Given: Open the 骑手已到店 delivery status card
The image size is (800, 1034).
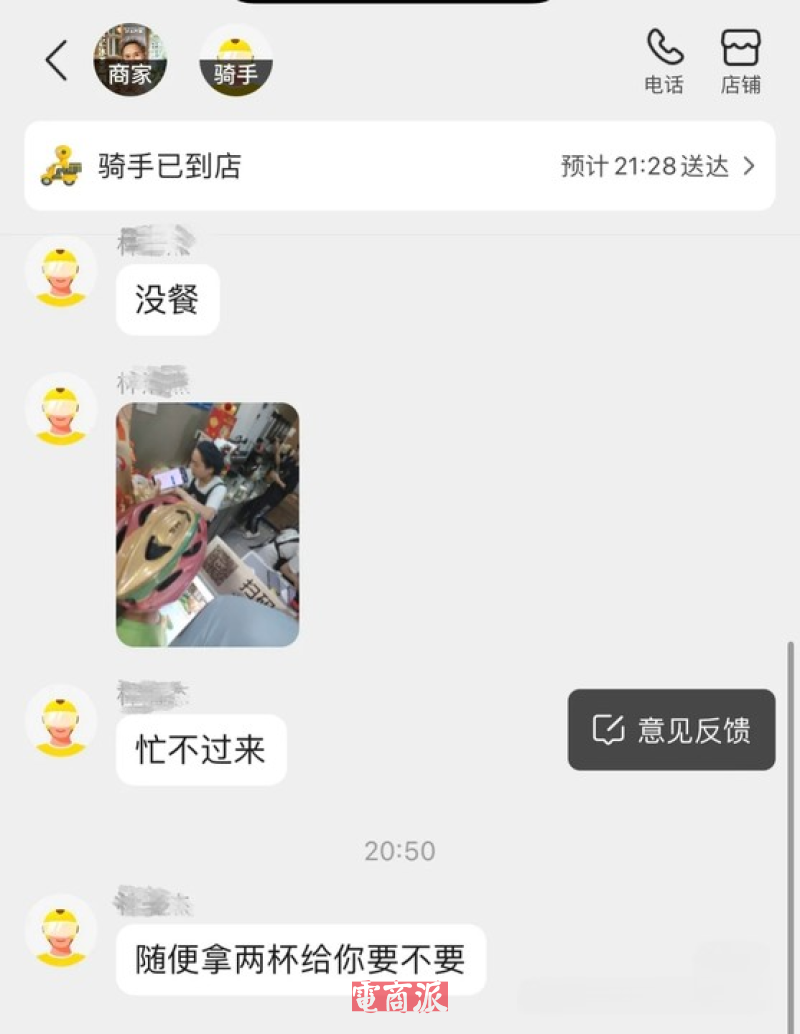Looking at the screenshot, I should [400, 166].
